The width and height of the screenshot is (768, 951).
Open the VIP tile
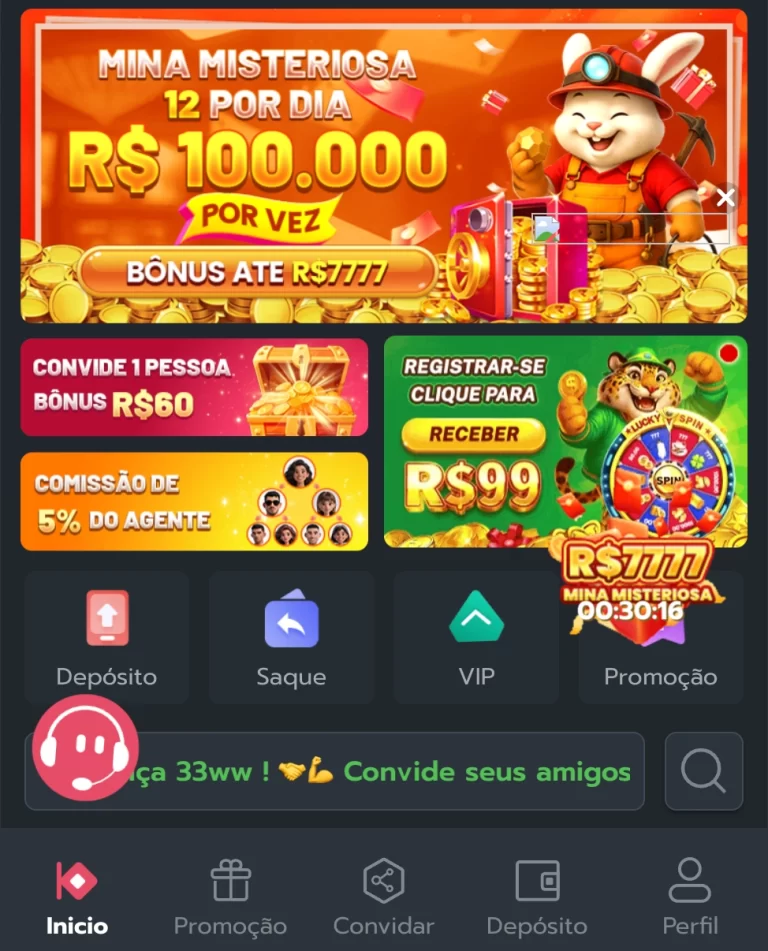476,638
